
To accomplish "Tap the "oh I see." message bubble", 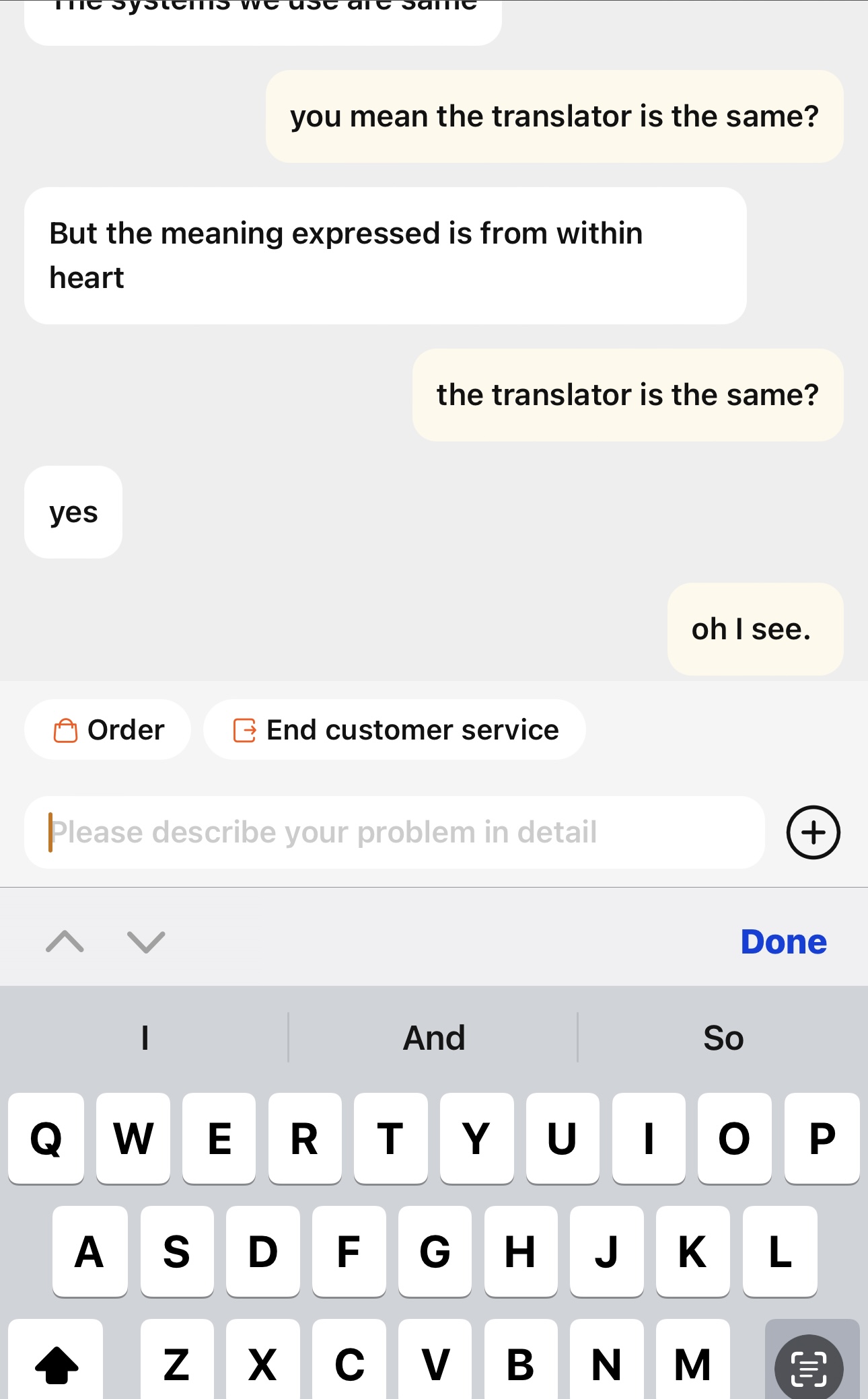I will pos(754,629).
